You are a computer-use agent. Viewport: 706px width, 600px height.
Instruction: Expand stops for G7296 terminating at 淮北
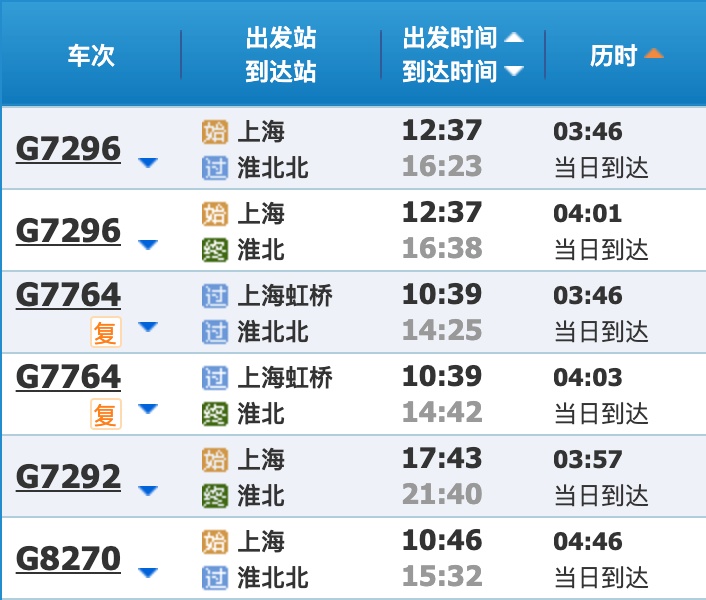(148, 245)
